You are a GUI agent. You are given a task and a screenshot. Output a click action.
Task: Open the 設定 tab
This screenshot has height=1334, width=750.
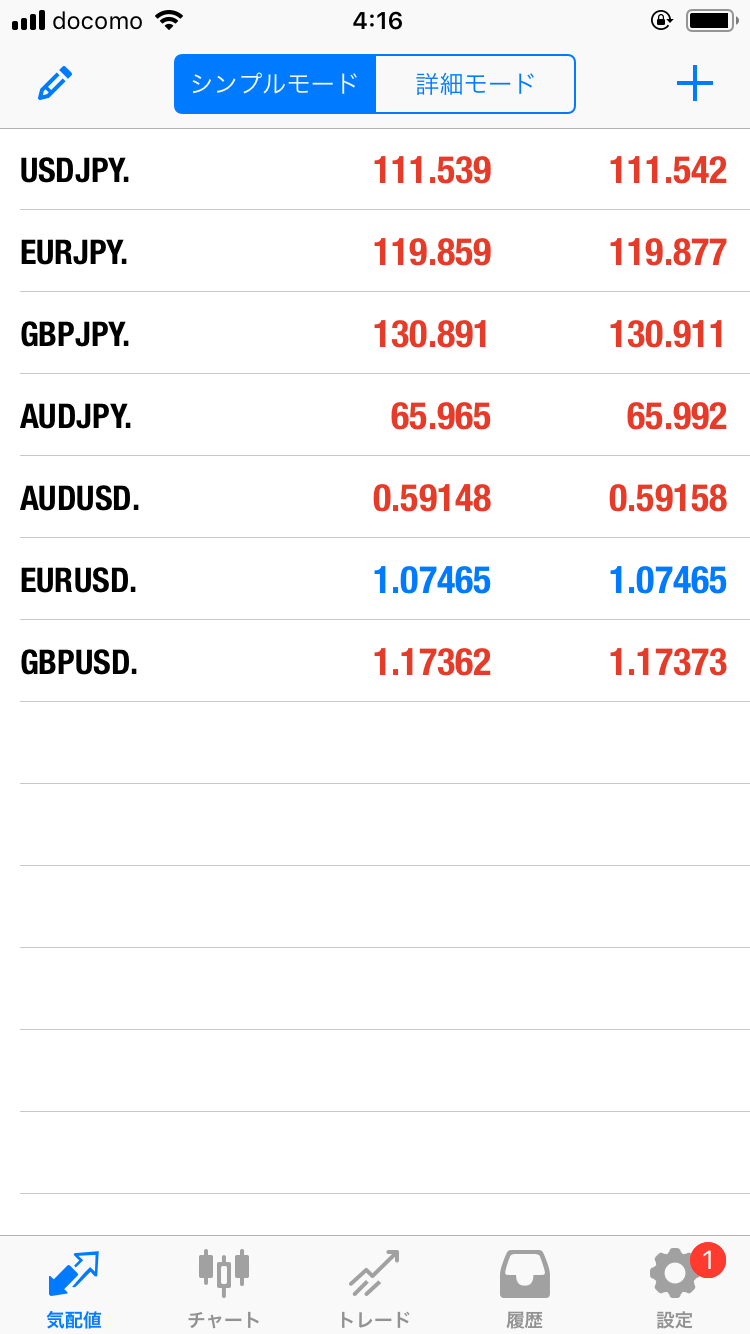point(675,1287)
